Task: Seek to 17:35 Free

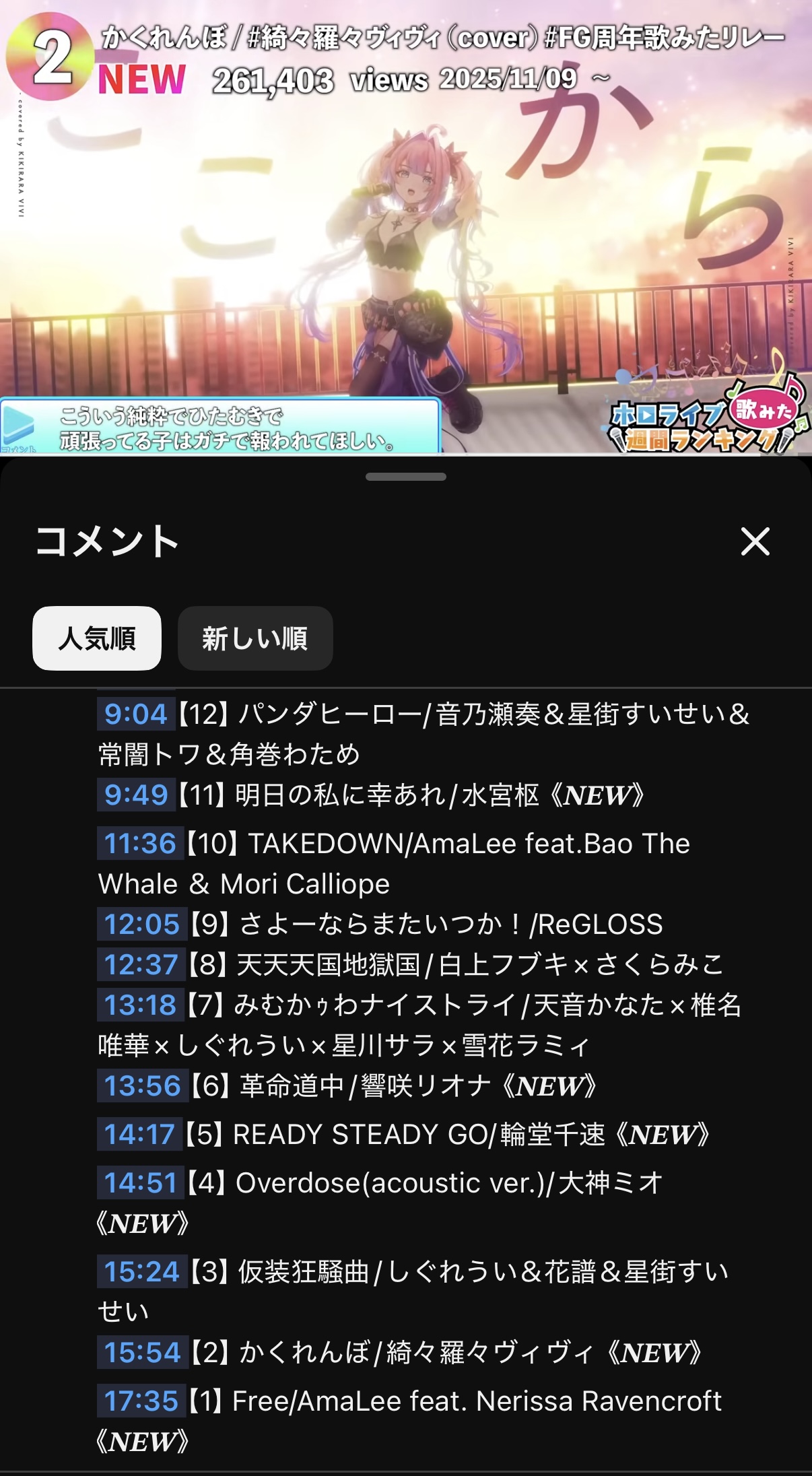Action: pos(141,1401)
